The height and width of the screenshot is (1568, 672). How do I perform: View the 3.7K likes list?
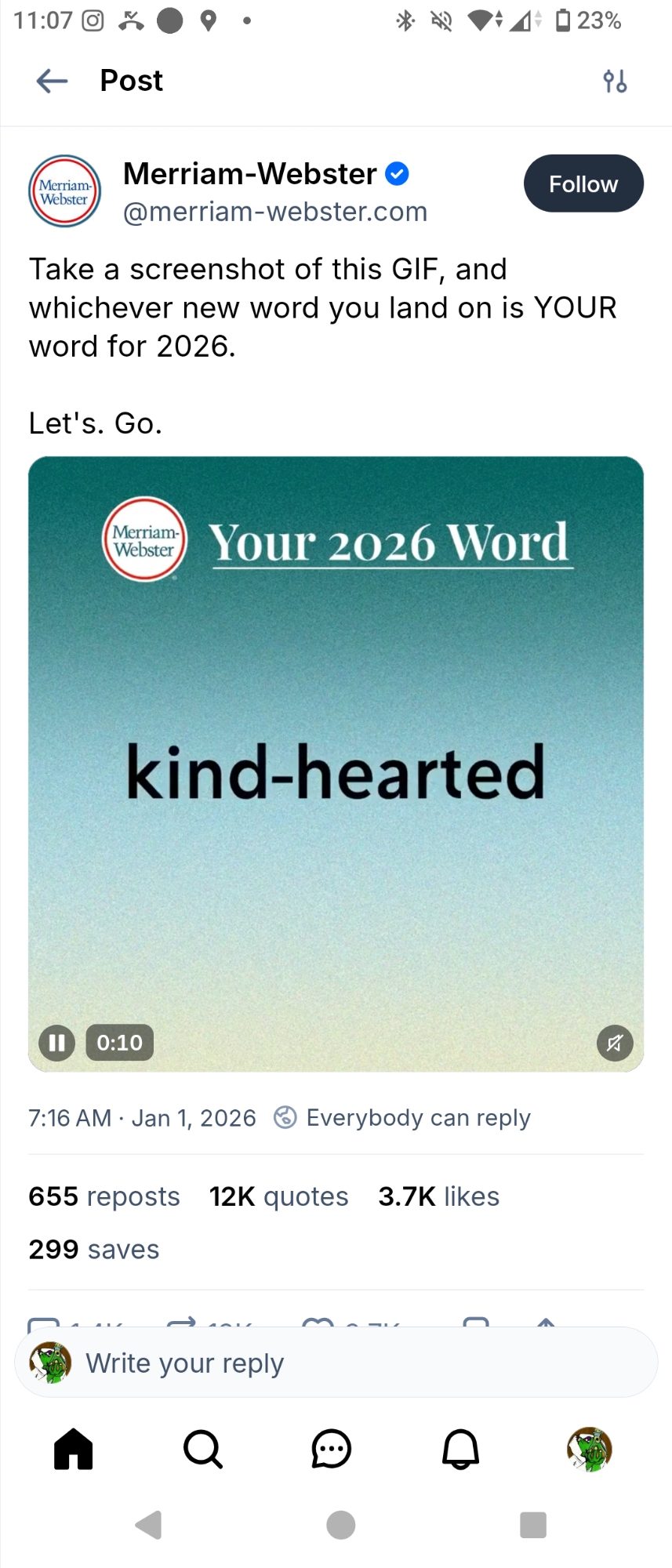[x=438, y=1196]
